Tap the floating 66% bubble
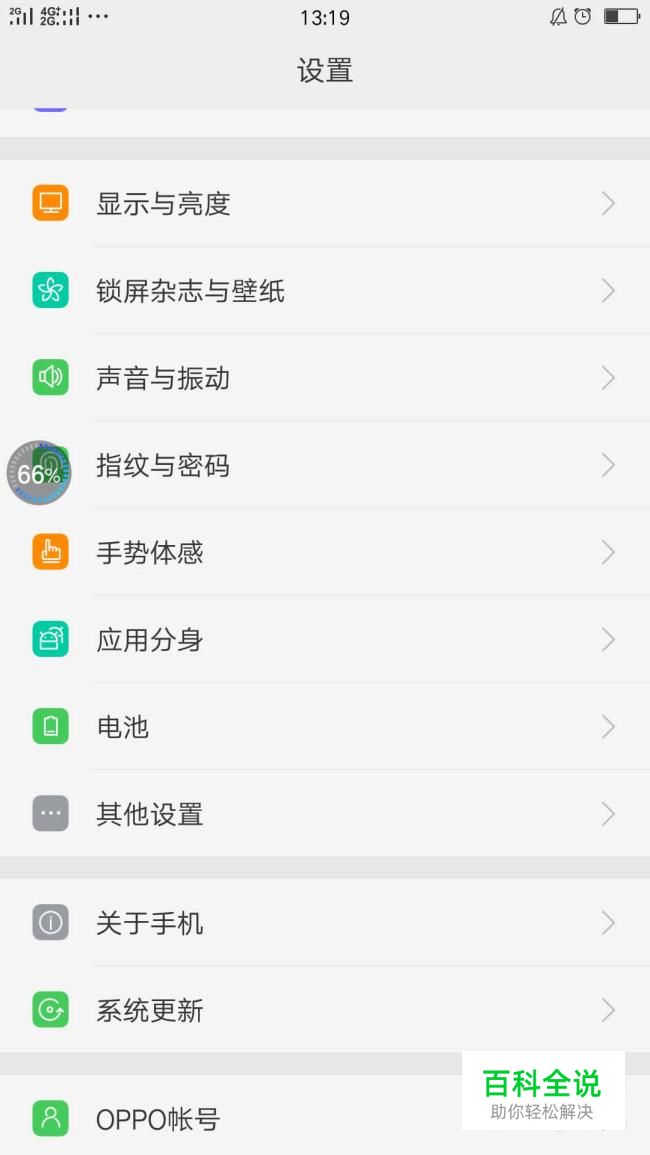 pyautogui.click(x=39, y=473)
